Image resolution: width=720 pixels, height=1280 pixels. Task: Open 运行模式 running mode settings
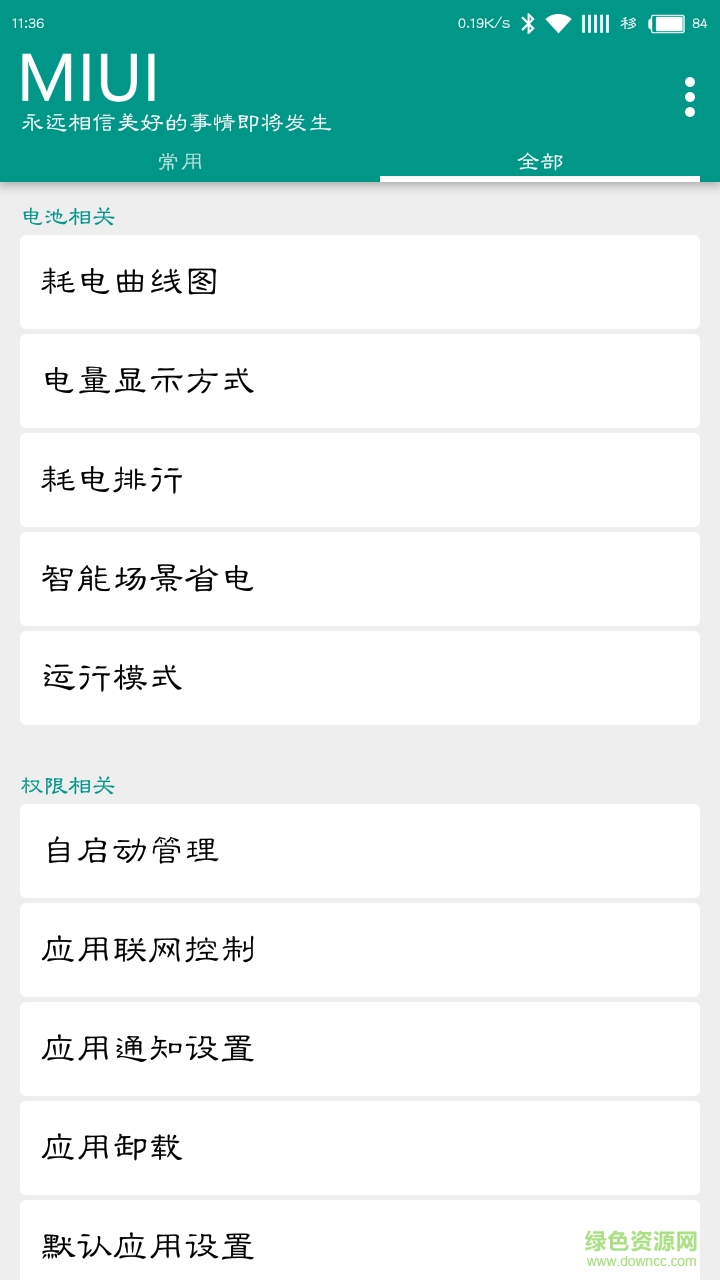[360, 677]
